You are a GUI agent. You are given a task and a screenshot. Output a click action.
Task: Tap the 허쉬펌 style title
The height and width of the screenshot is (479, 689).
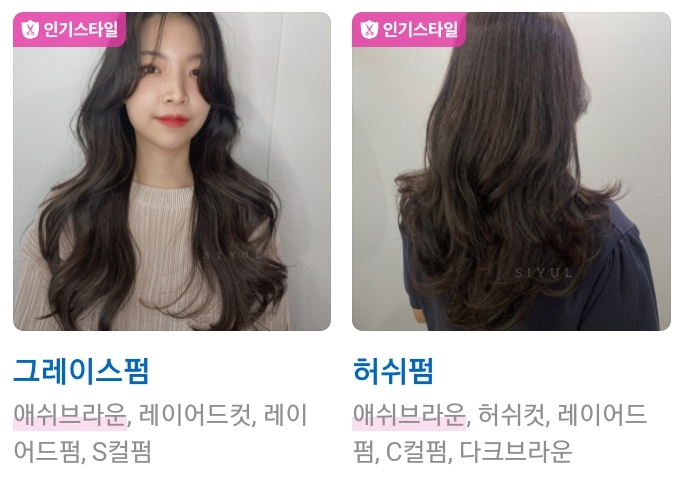pos(393,370)
